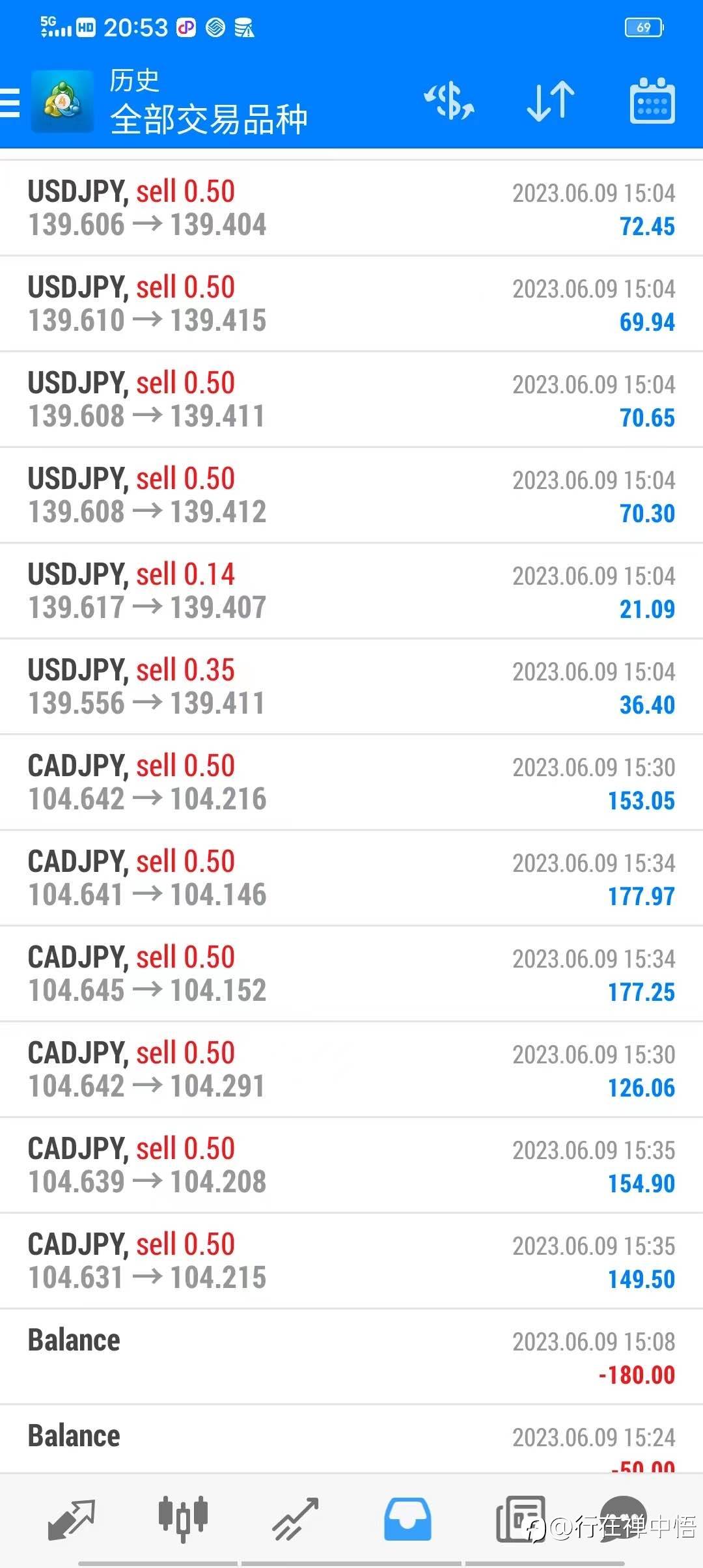This screenshot has width=703, height=1568.
Task: Open CADJPY trade with profit 149.50
Action: pyautogui.click(x=351, y=1261)
